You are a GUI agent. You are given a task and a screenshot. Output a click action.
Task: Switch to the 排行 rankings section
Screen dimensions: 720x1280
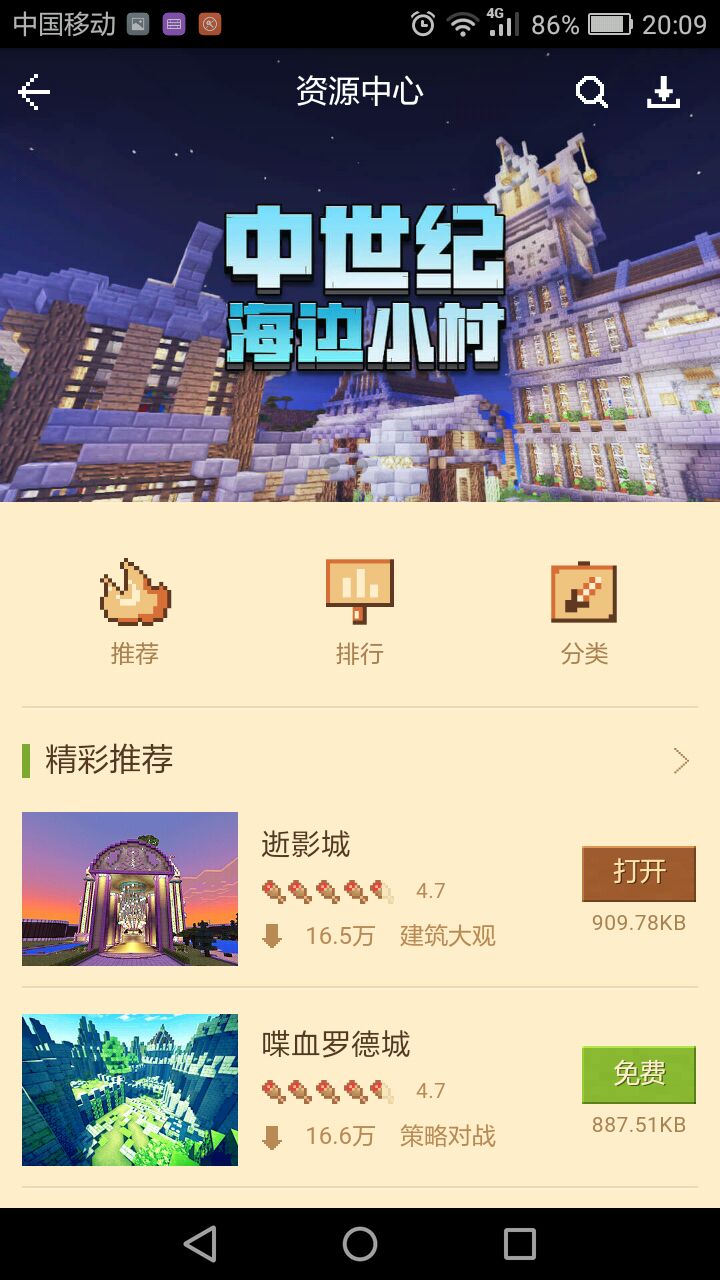coord(359,612)
